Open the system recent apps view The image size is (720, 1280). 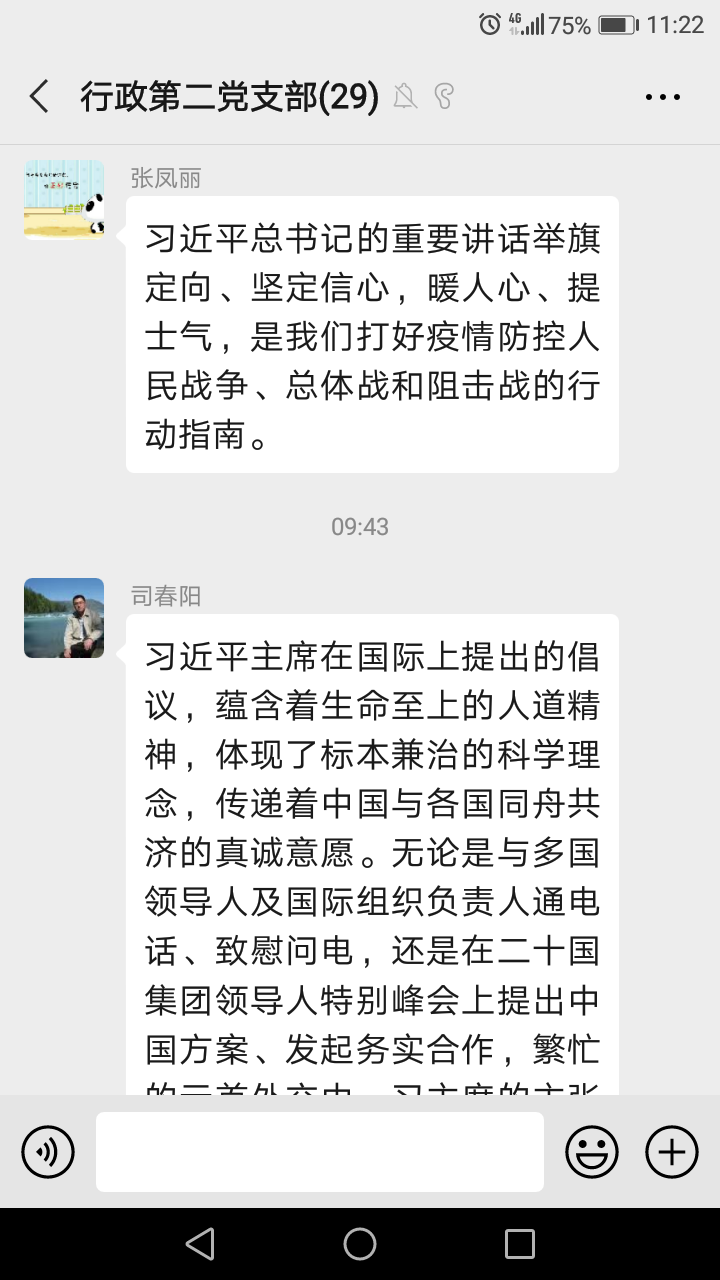pyautogui.click(x=519, y=1244)
